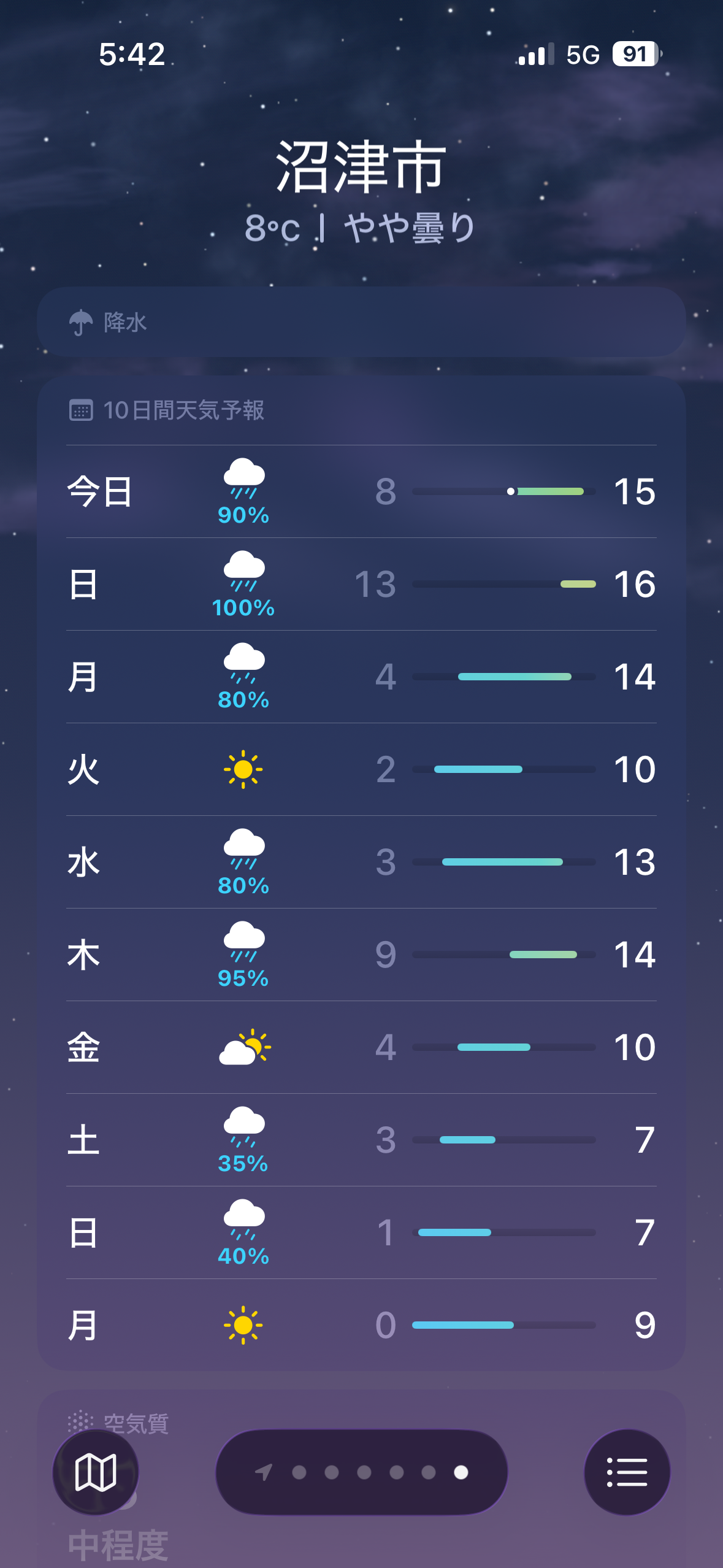
Task: Show the 木 95% rain forecast
Action: tap(361, 955)
